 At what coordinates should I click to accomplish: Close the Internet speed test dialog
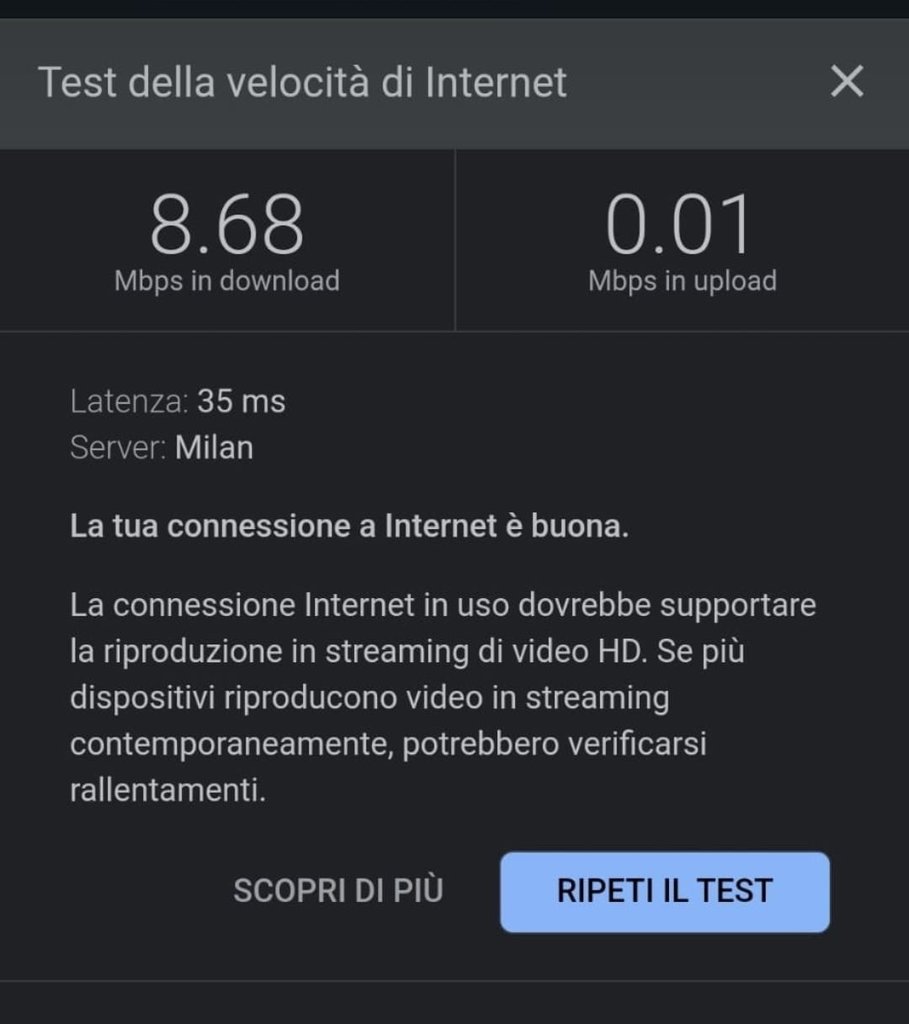click(846, 82)
